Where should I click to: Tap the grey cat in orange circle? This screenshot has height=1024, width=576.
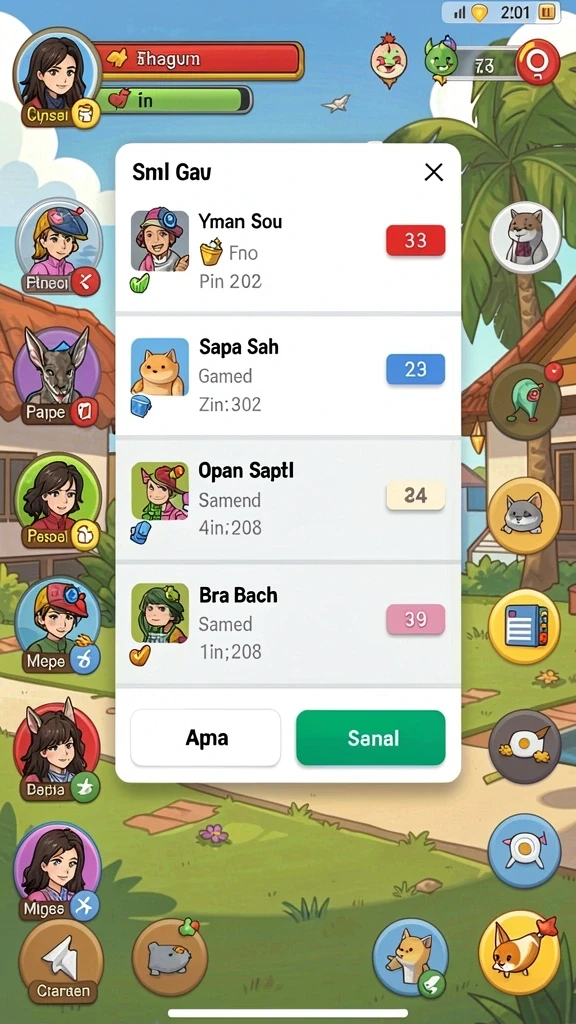click(524, 516)
